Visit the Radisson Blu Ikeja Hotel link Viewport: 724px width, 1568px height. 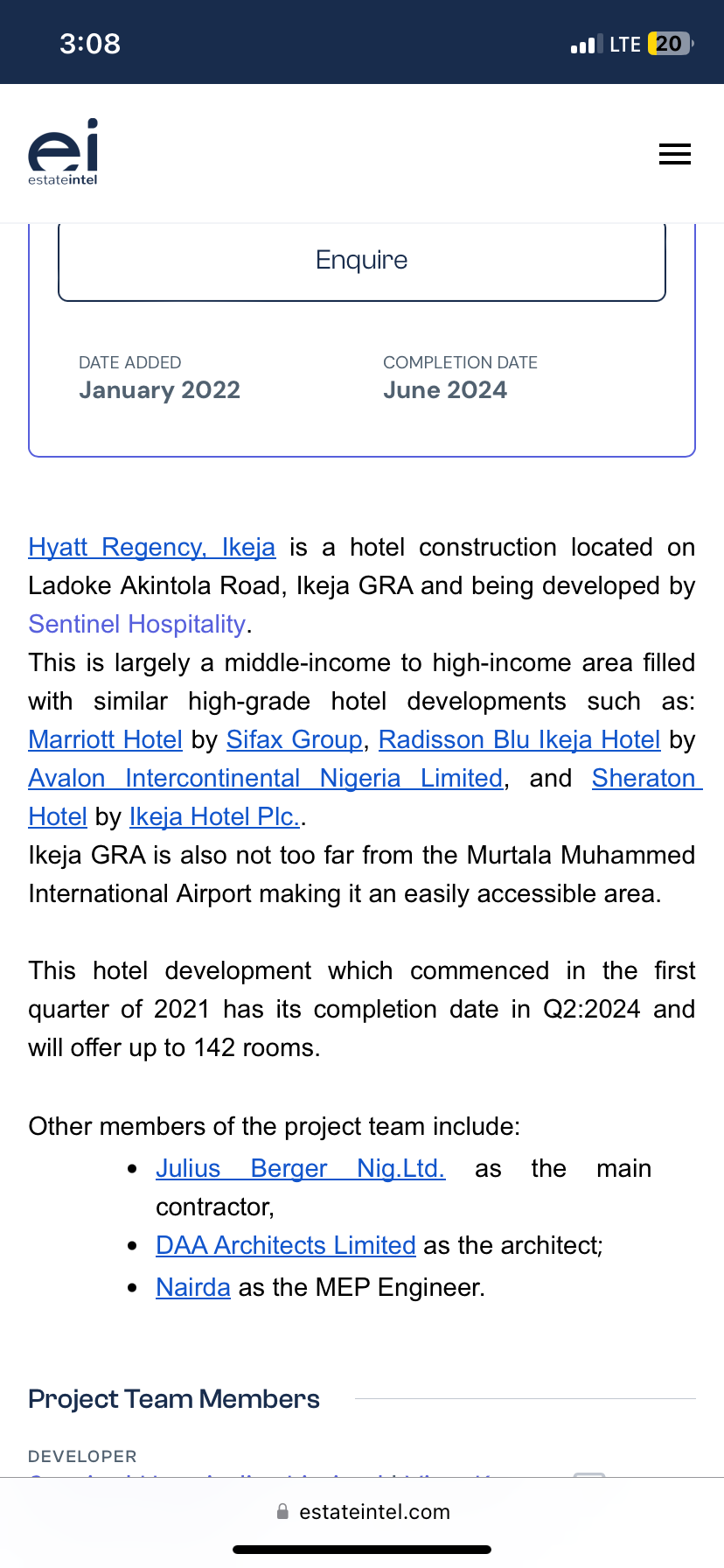pos(519,739)
